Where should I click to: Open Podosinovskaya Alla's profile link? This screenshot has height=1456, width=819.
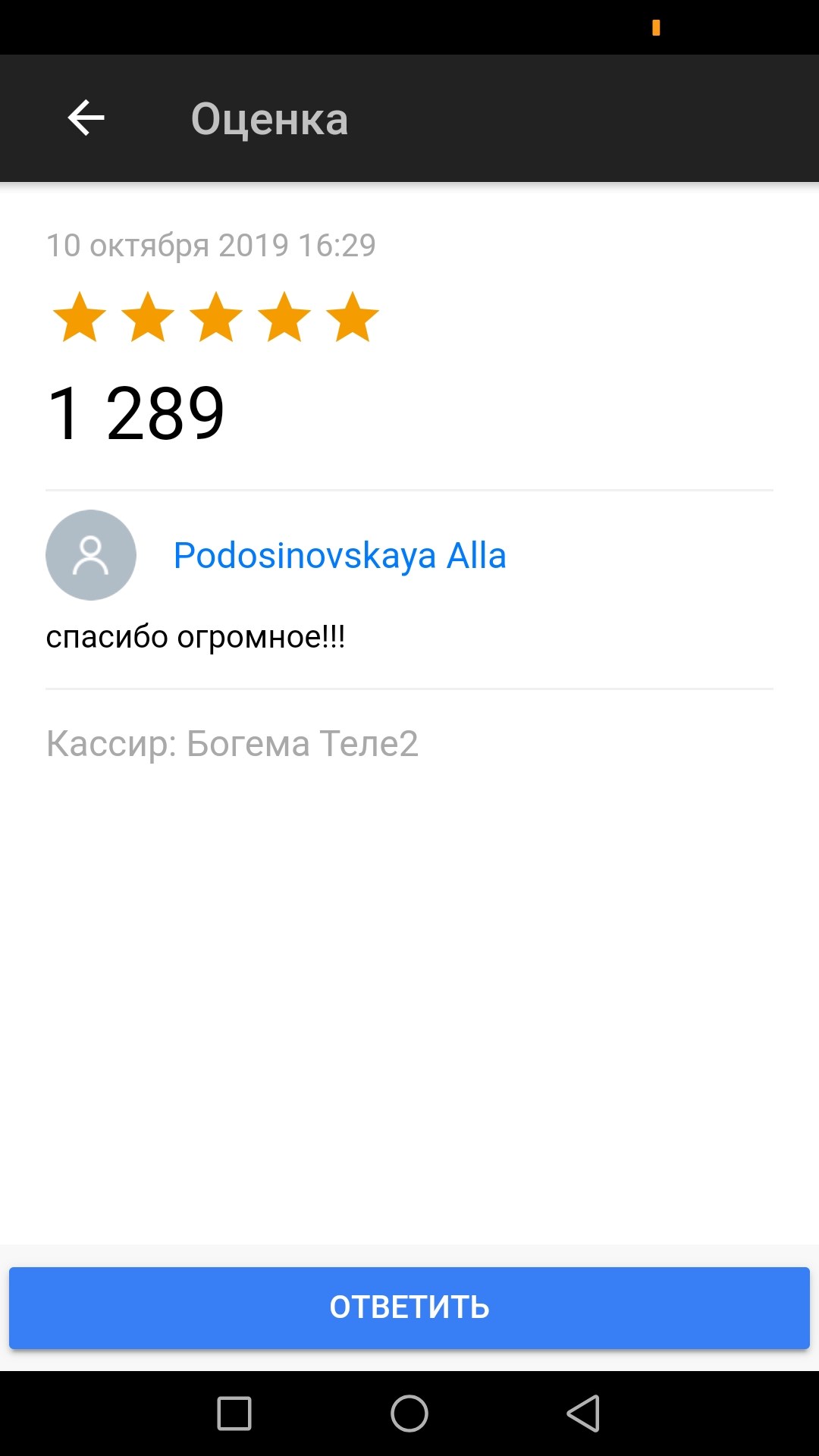340,556
